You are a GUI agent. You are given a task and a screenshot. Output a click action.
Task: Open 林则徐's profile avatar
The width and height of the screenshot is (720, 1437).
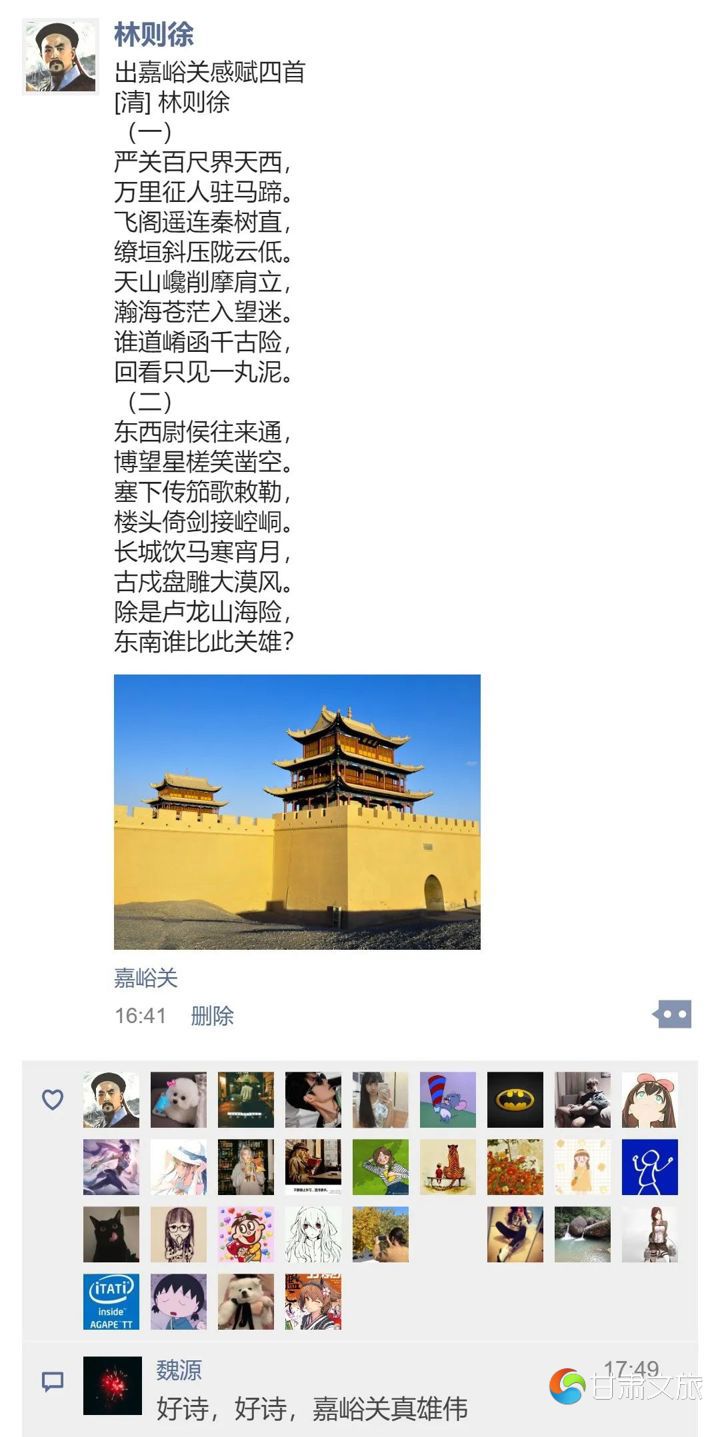[x=60, y=56]
